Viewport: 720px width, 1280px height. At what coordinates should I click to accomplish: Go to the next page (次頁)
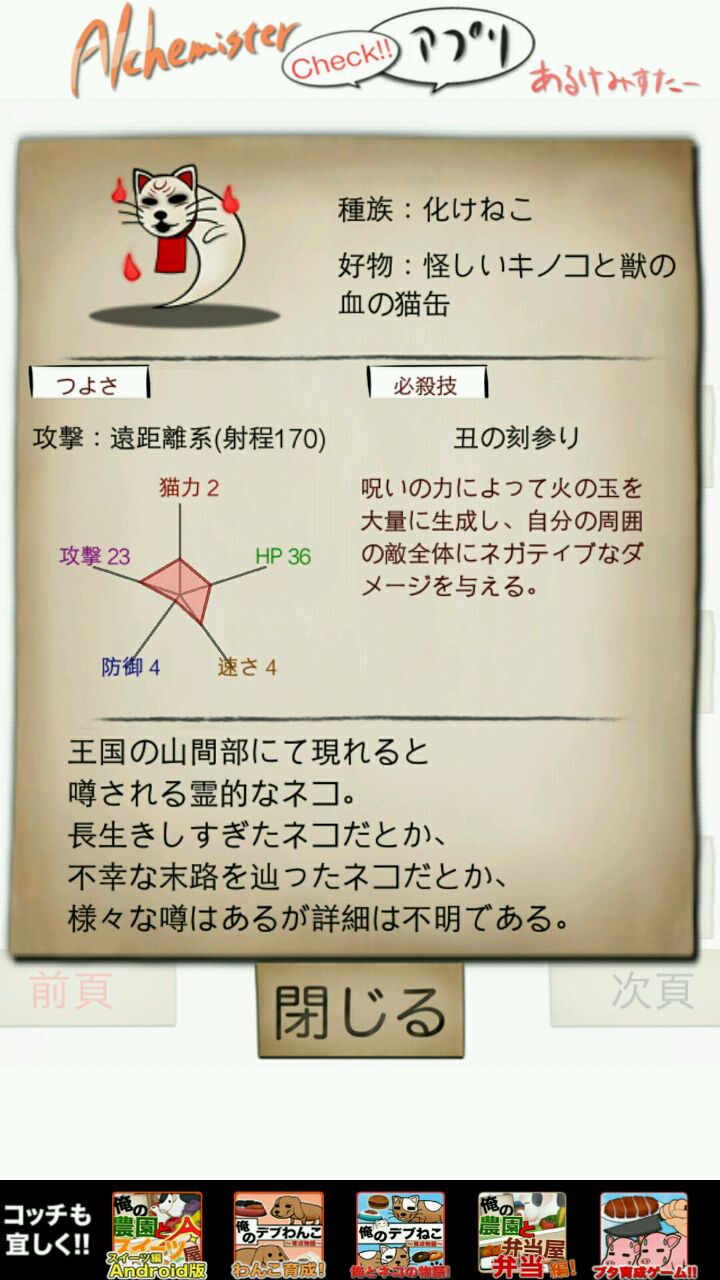(651, 992)
